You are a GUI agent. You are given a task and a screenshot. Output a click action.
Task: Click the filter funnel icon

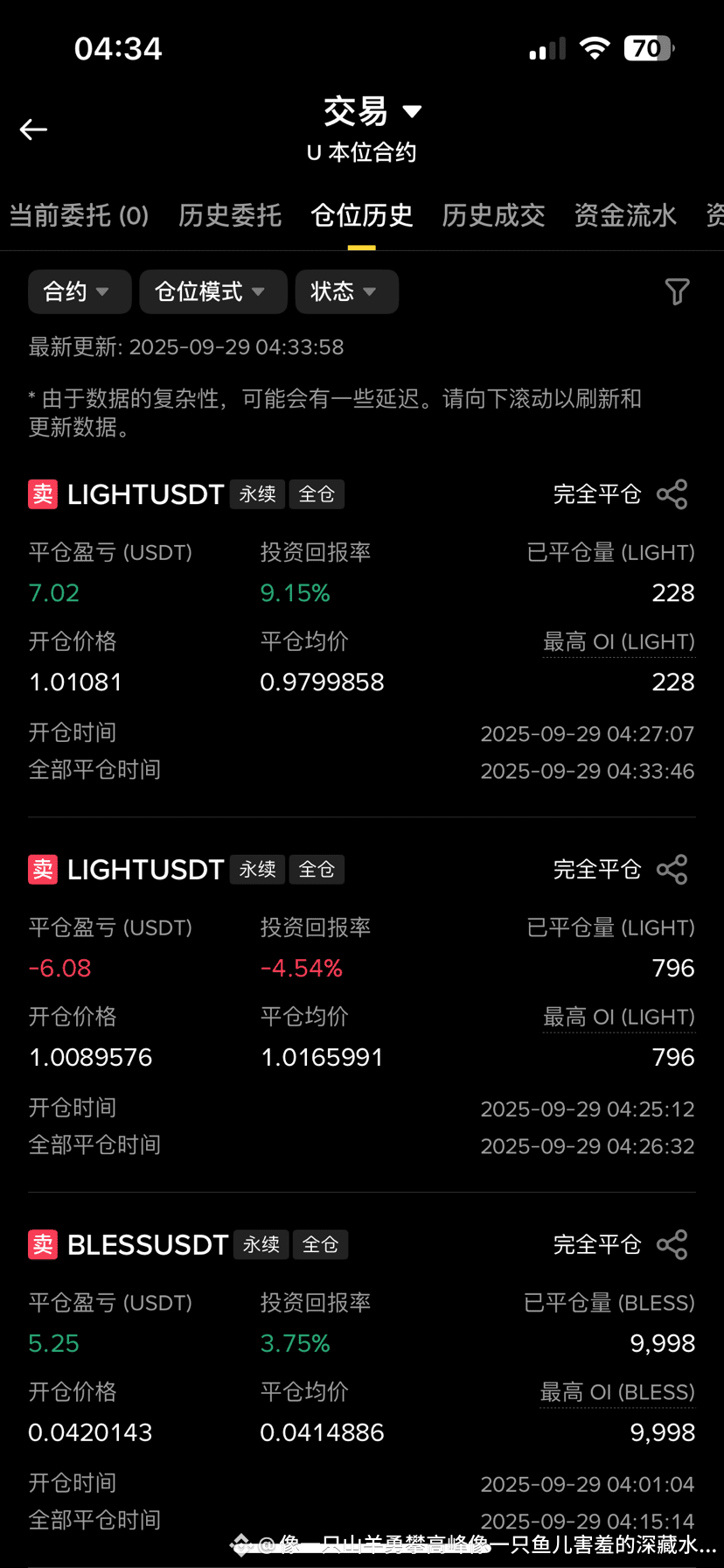(678, 291)
